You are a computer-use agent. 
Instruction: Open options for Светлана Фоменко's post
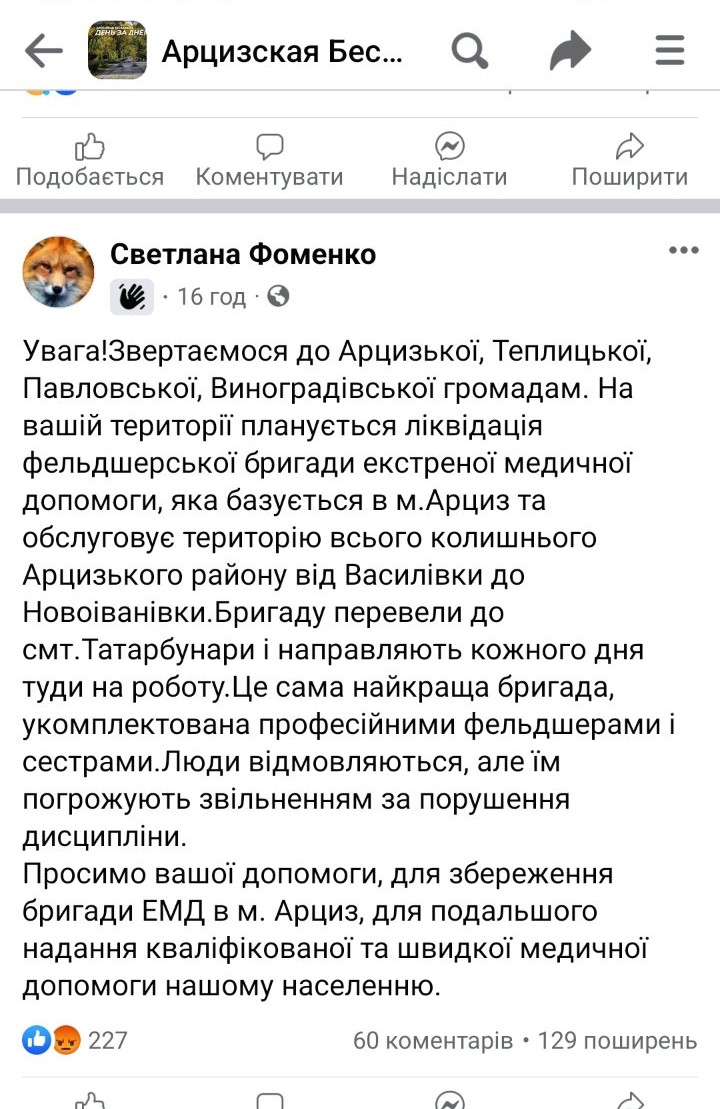(x=683, y=250)
